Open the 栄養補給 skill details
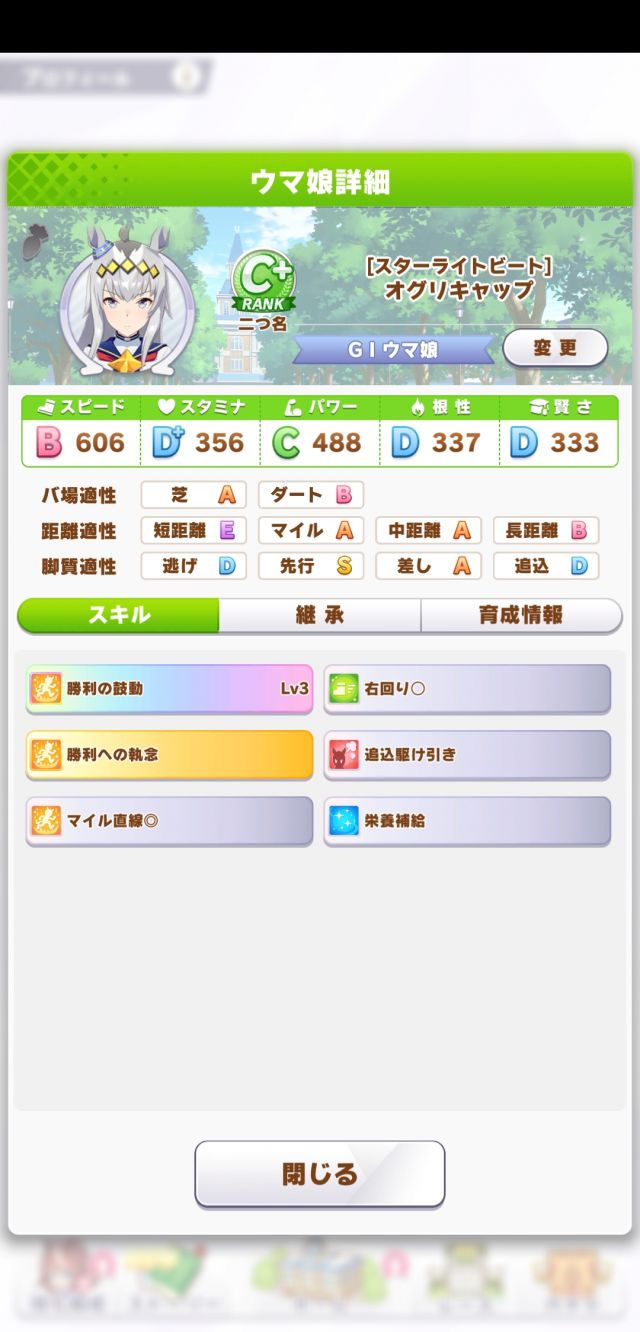 pos(467,821)
